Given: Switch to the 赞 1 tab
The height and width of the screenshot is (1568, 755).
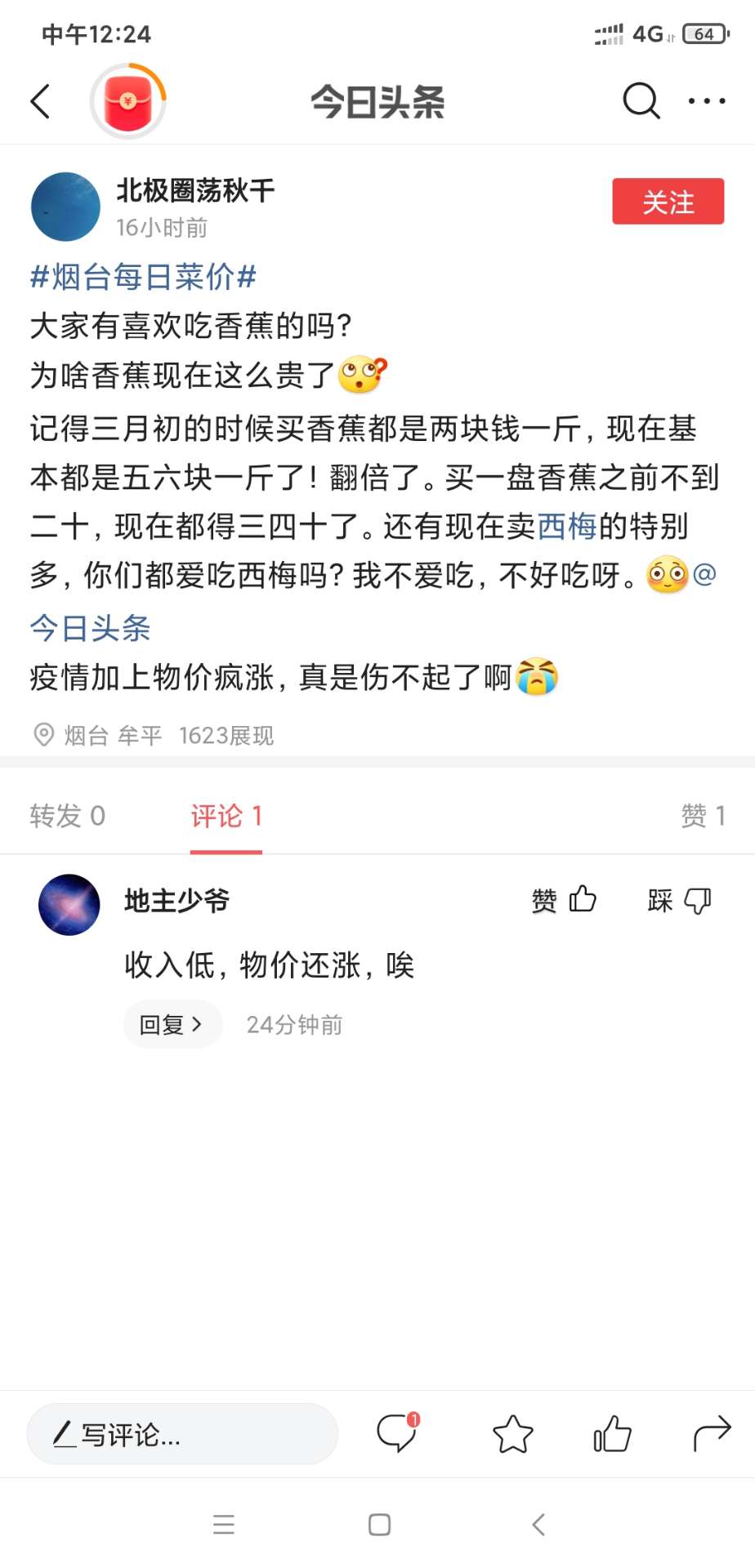Looking at the screenshot, I should tap(703, 816).
